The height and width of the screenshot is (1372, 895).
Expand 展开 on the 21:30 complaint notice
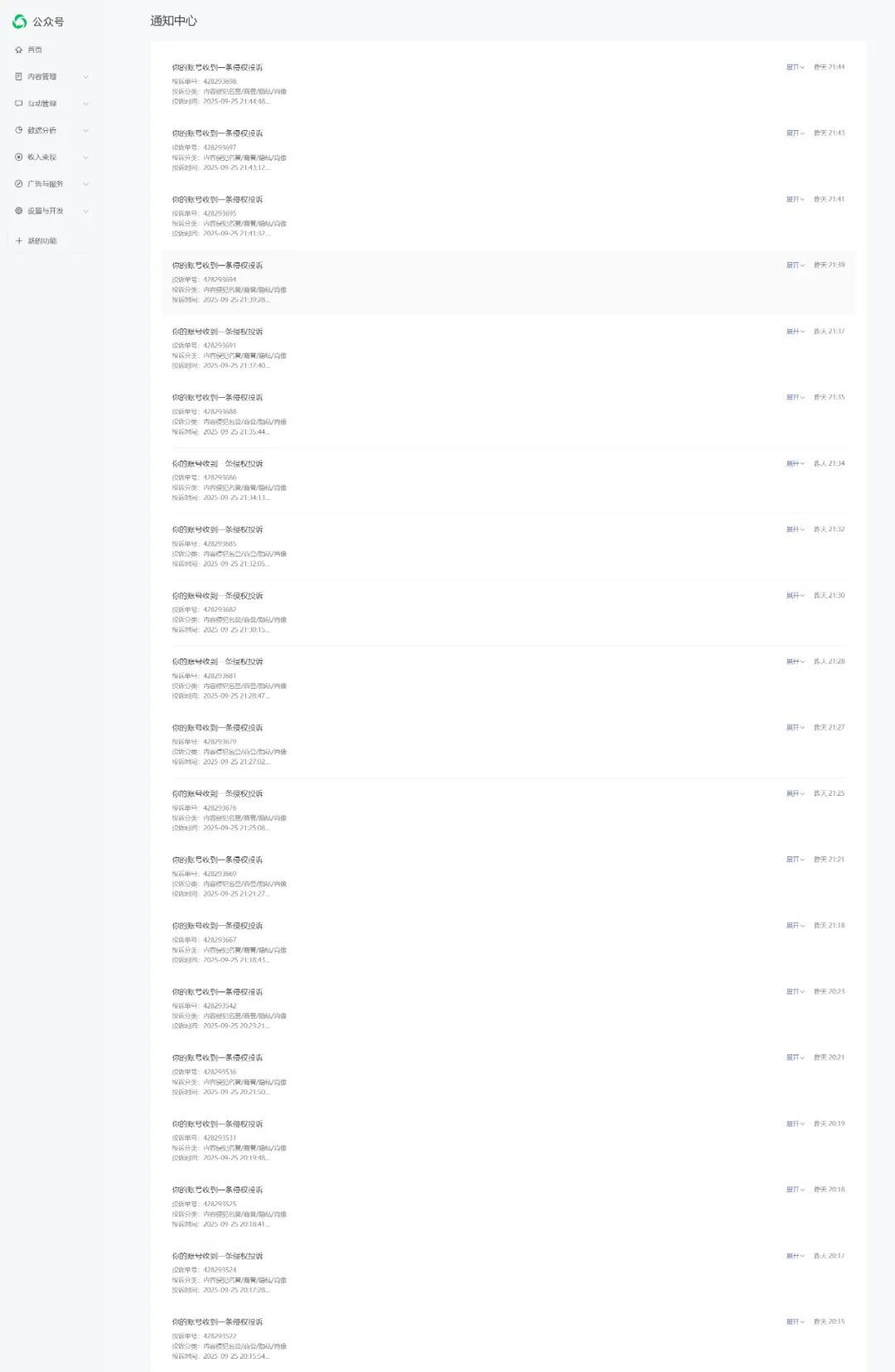(795, 596)
